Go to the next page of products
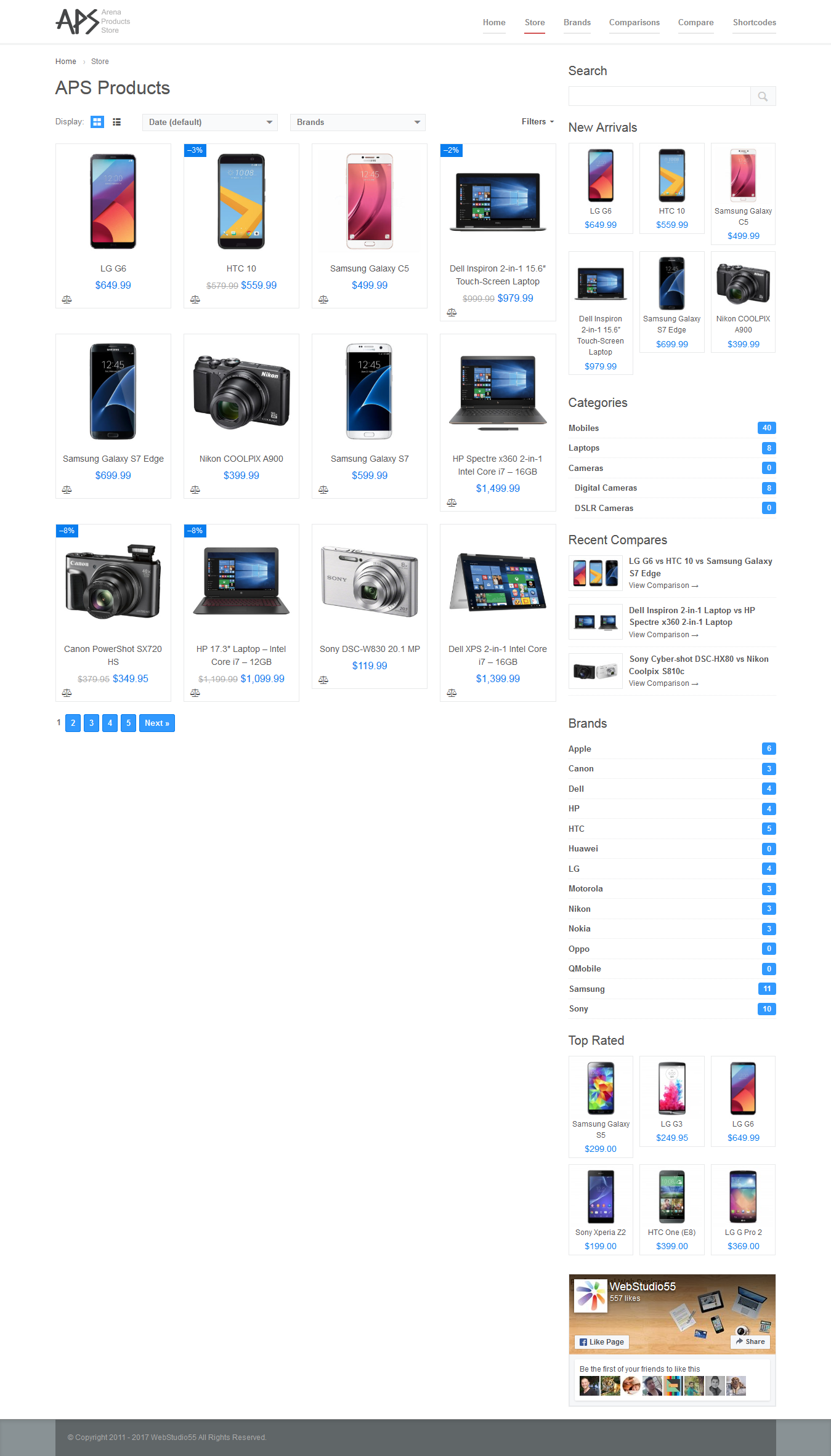This screenshot has width=831, height=1456. point(157,723)
